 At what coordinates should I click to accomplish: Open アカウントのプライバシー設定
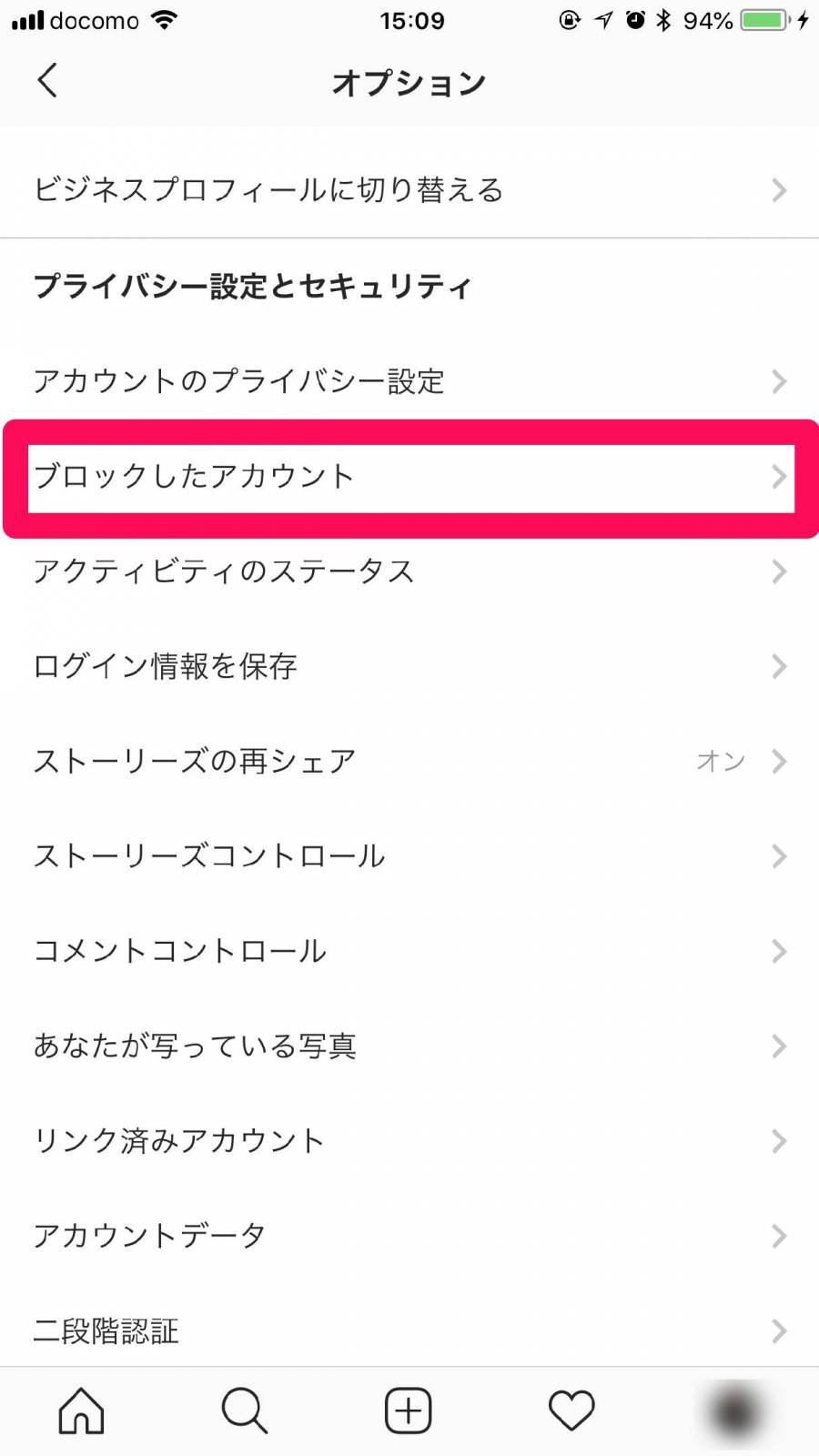pos(409,380)
